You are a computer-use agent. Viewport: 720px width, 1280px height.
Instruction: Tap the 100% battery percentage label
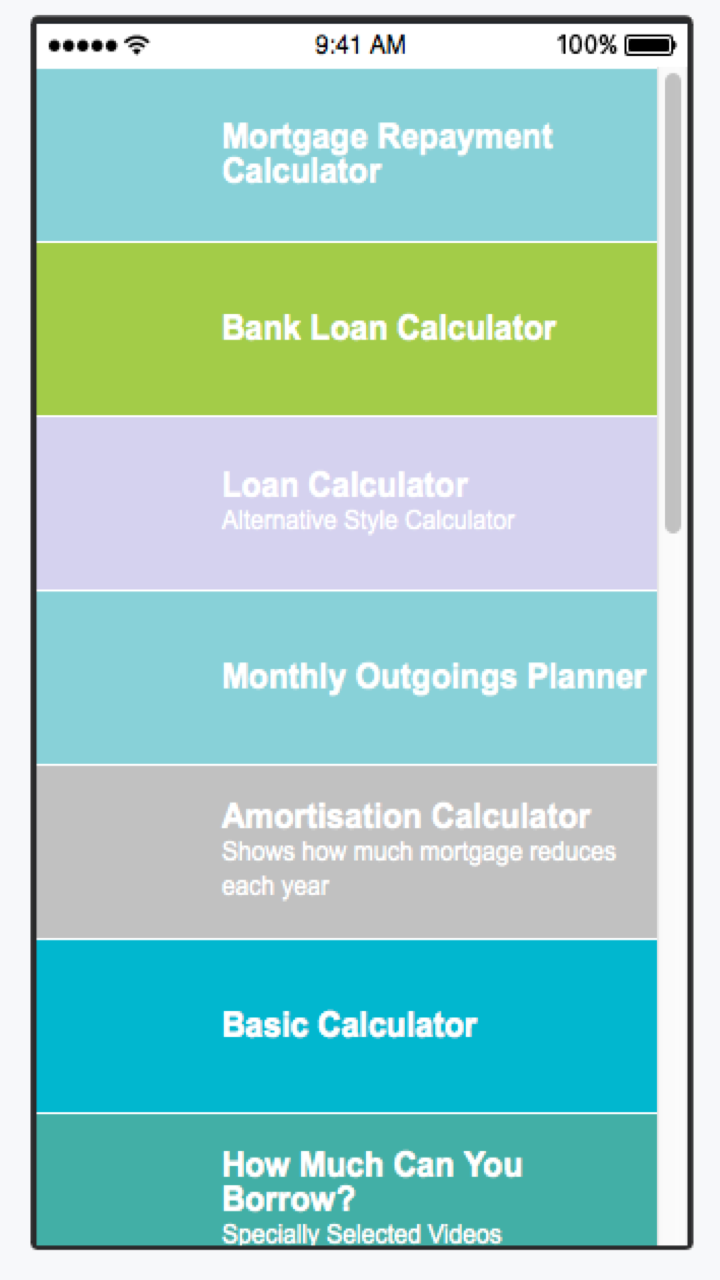point(589,44)
